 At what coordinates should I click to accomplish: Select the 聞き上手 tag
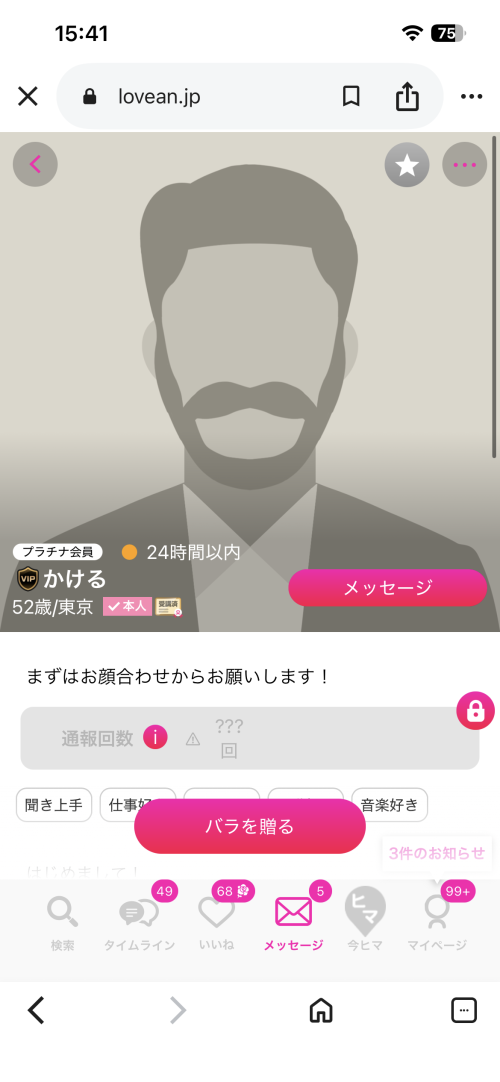coord(54,805)
